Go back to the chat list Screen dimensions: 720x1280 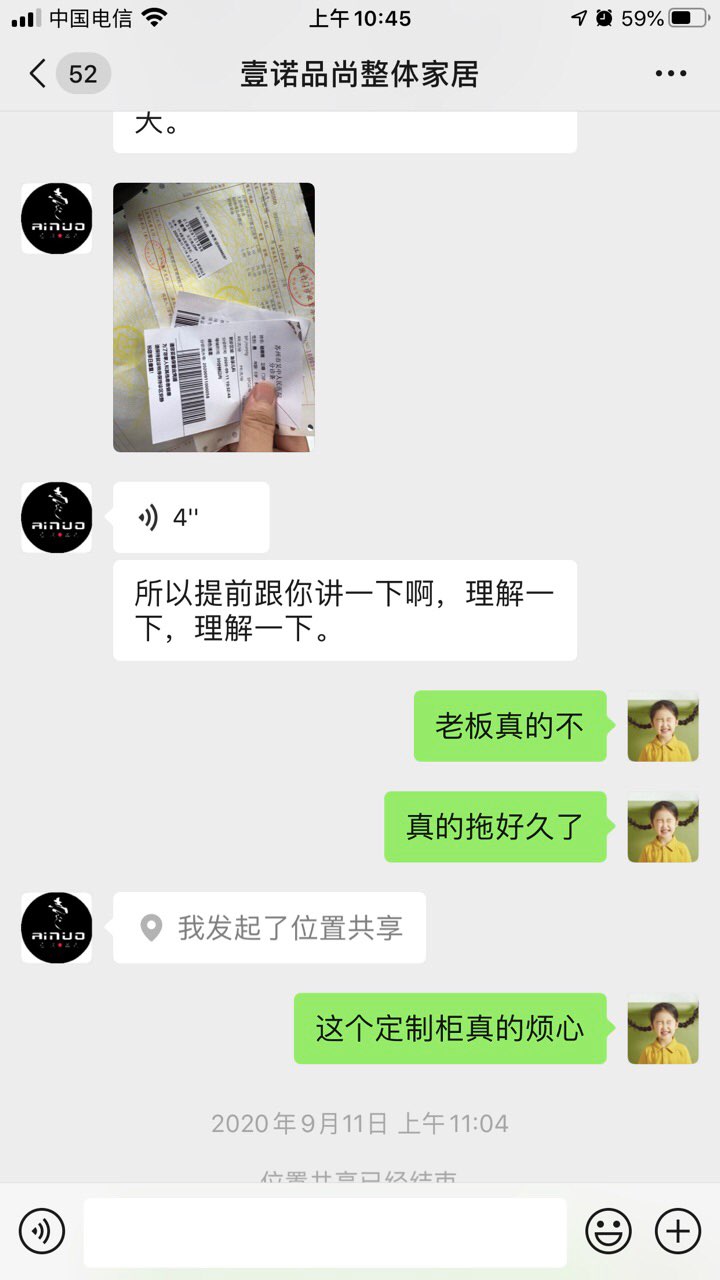pos(38,74)
